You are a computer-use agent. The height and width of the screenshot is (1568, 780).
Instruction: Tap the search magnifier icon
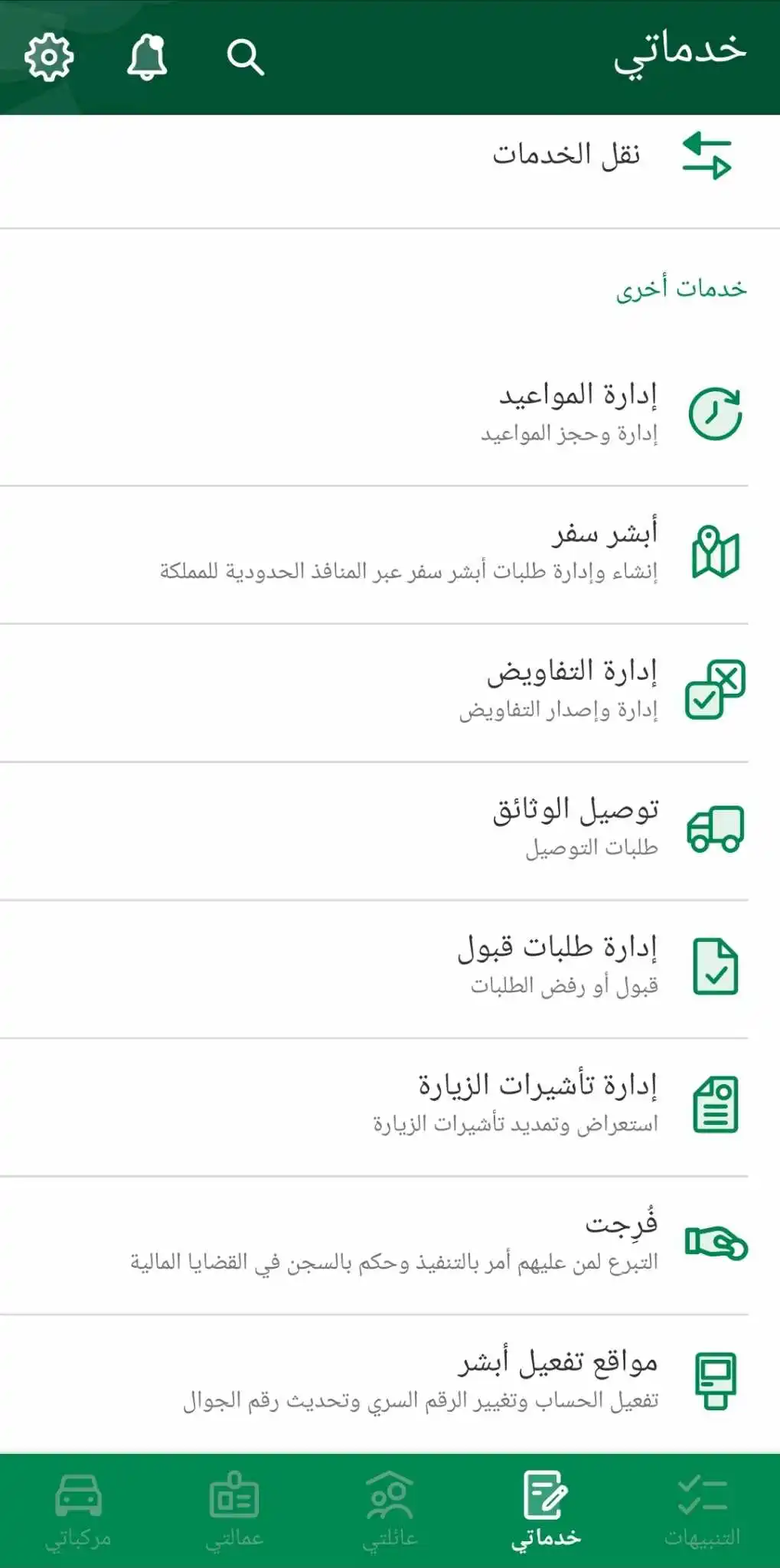click(245, 57)
